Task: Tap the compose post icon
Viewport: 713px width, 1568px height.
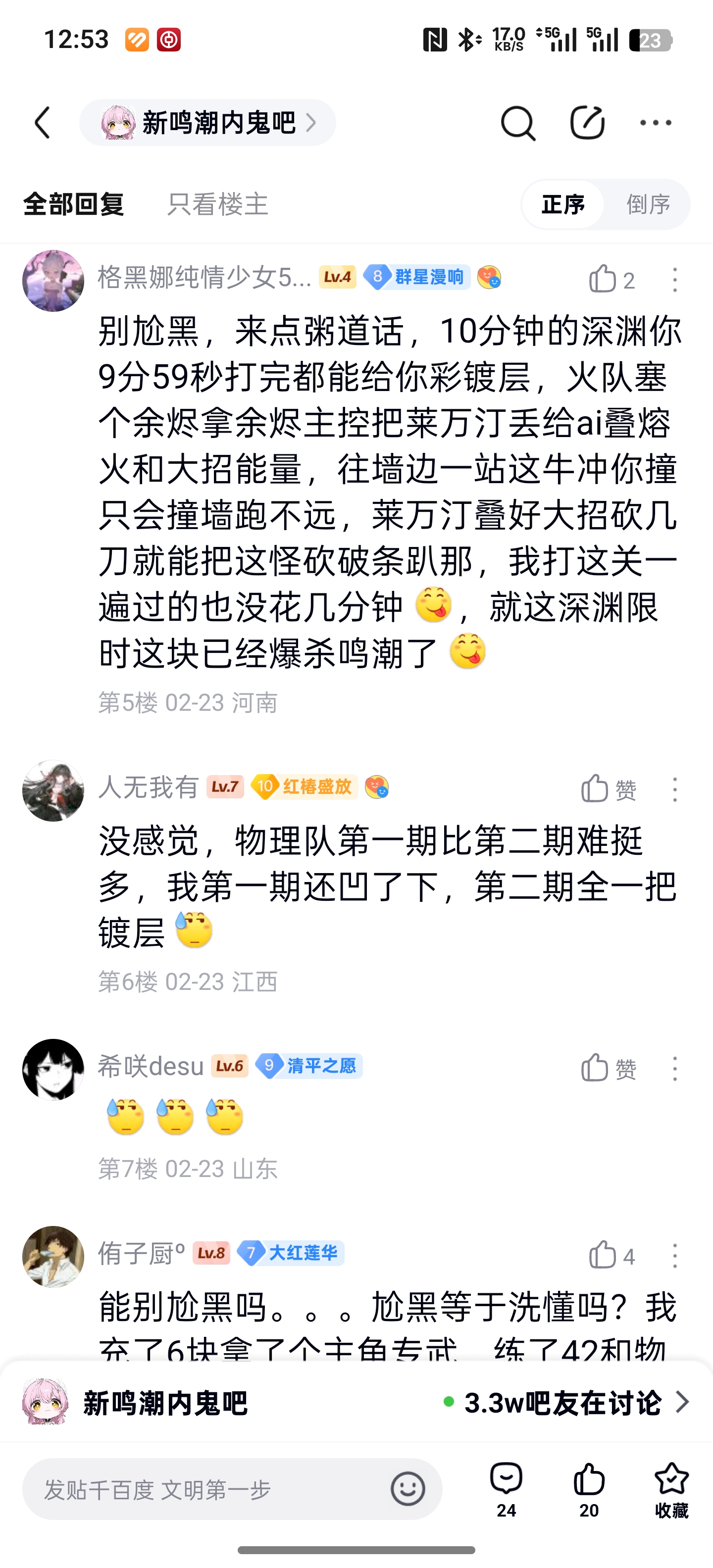Action: (x=587, y=123)
